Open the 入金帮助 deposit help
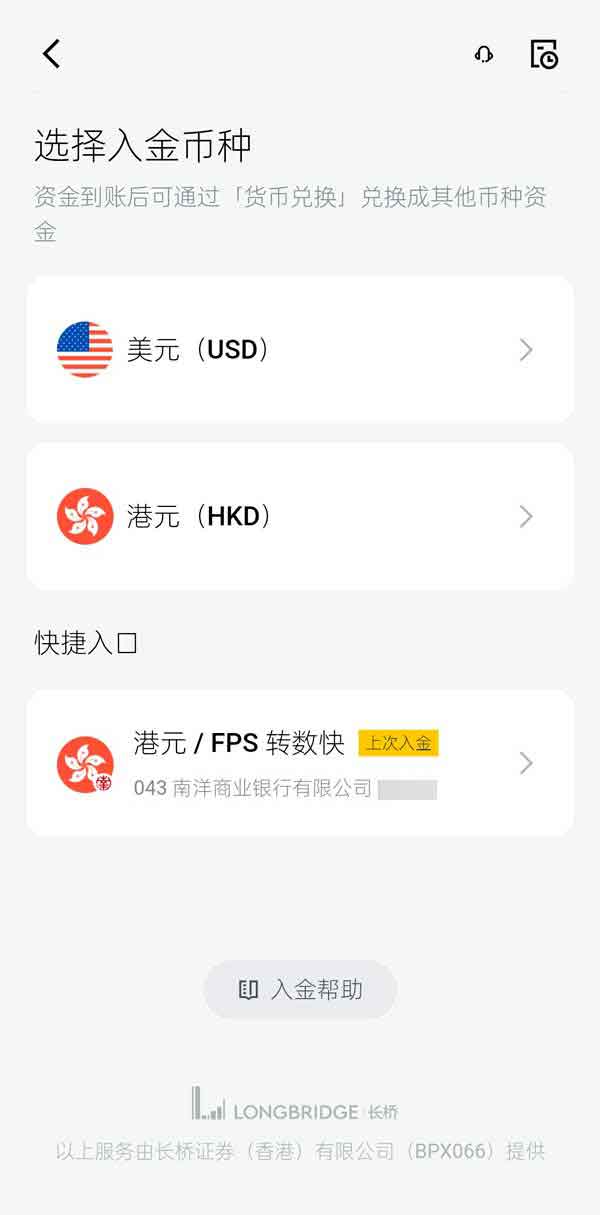The height and width of the screenshot is (1215, 600). tap(300, 990)
